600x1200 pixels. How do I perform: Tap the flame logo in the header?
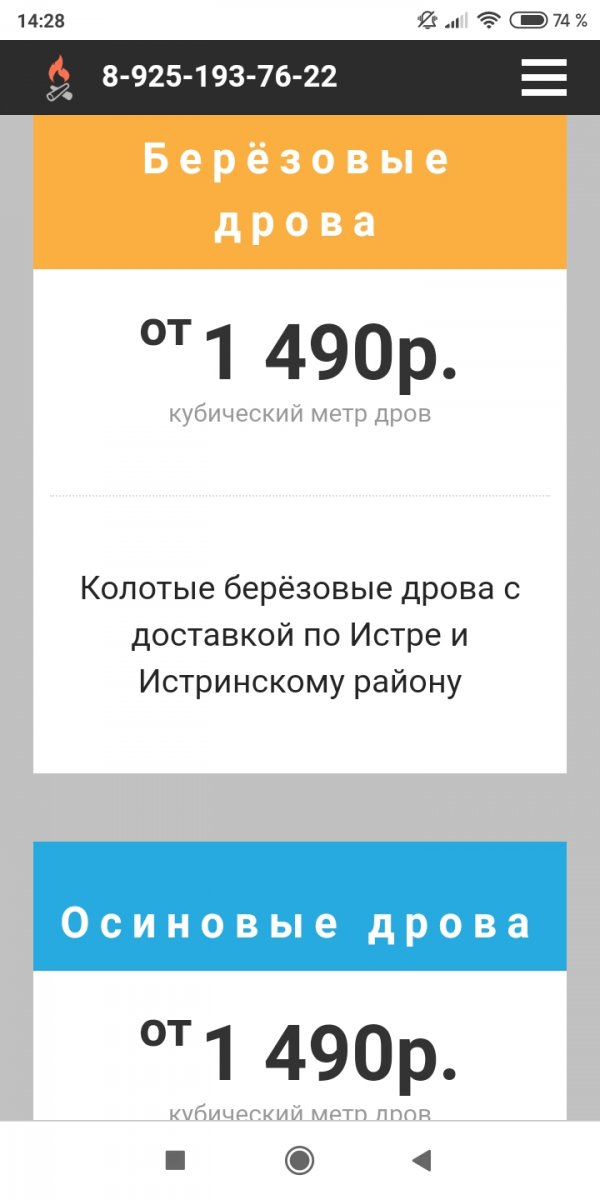60,78
